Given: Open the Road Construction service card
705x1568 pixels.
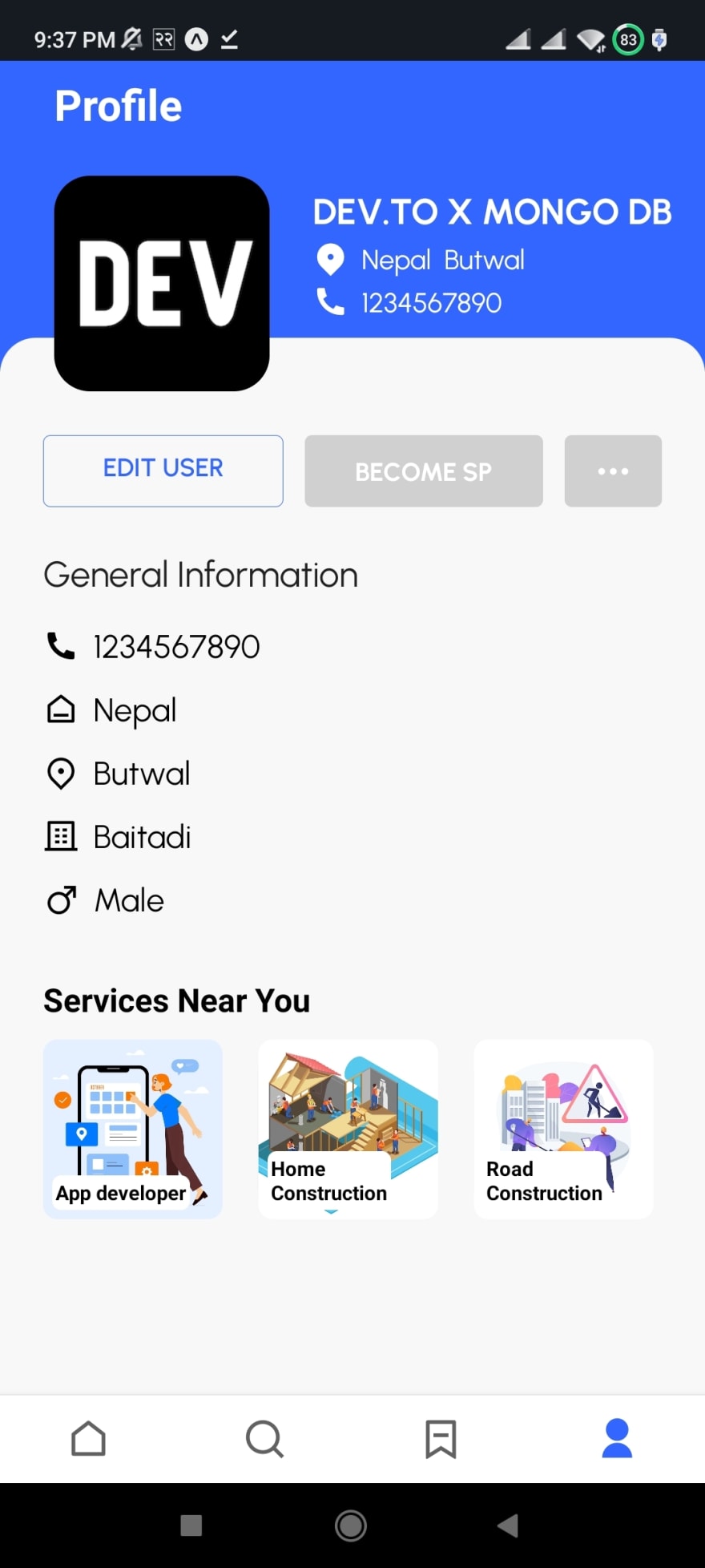Looking at the screenshot, I should tap(563, 1129).
